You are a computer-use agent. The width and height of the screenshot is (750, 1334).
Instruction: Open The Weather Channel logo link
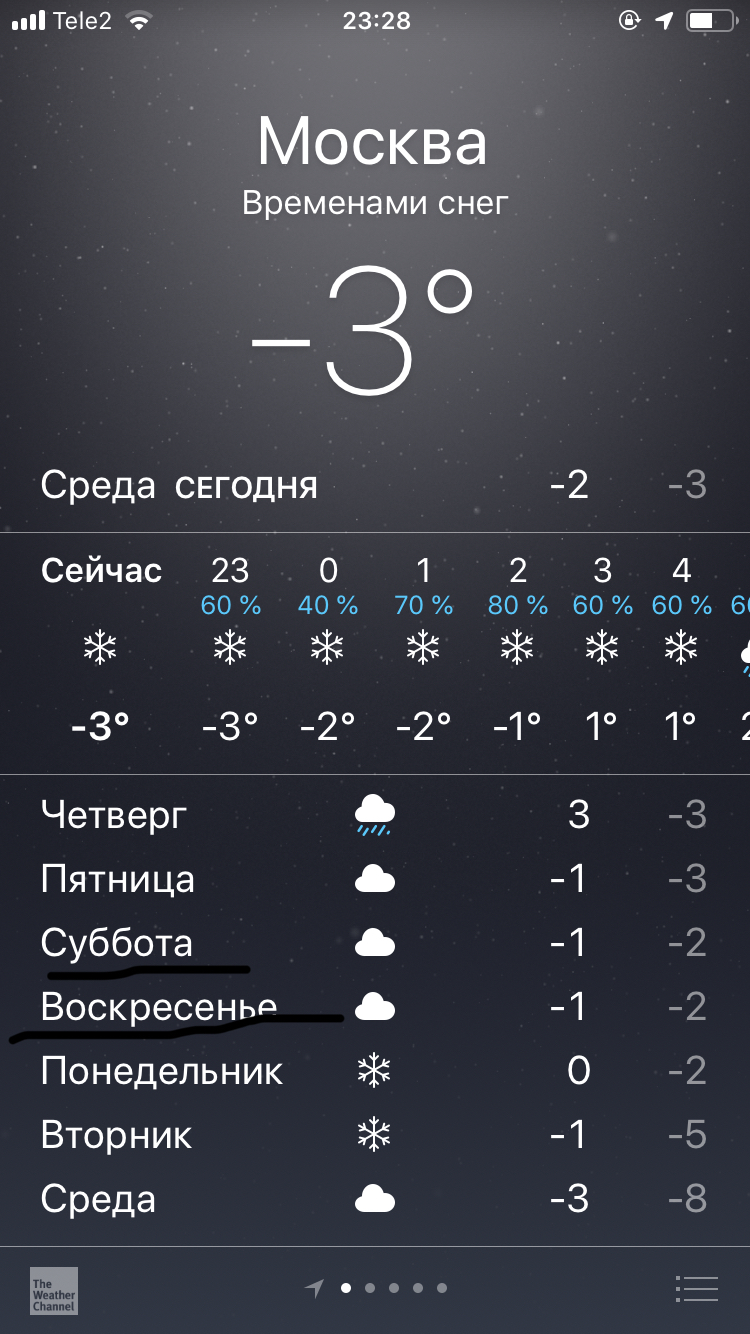[54, 1290]
